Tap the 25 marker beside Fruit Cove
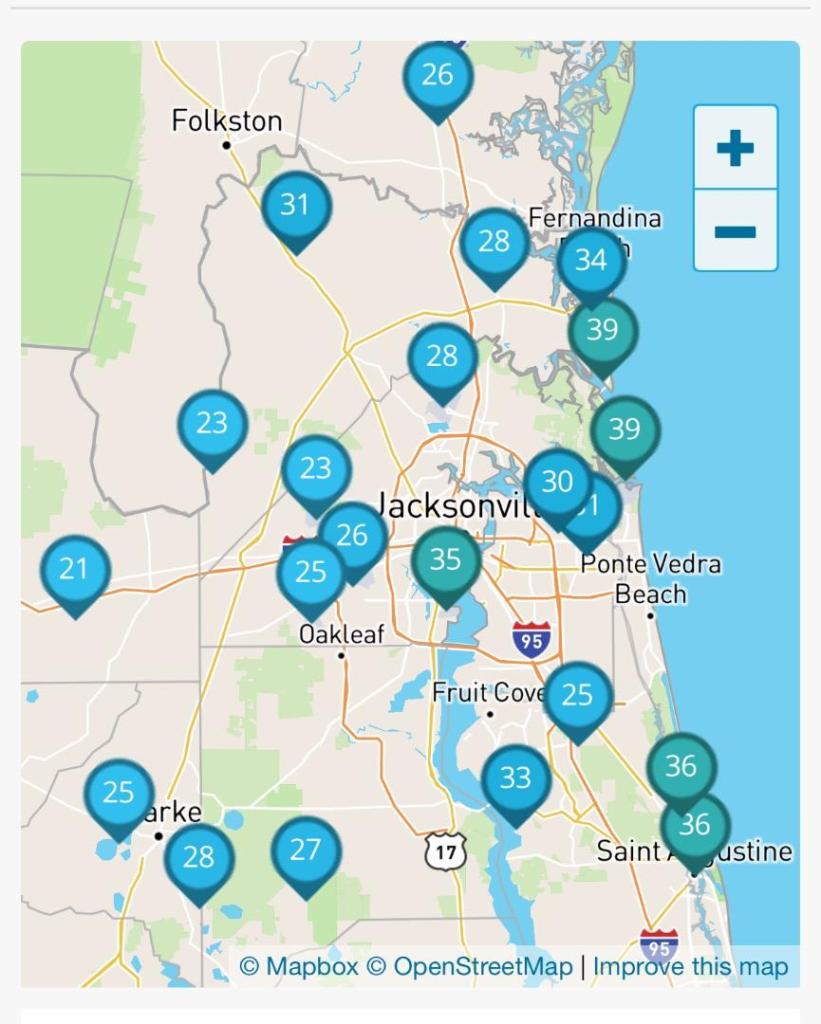821x1024 pixels. (577, 695)
